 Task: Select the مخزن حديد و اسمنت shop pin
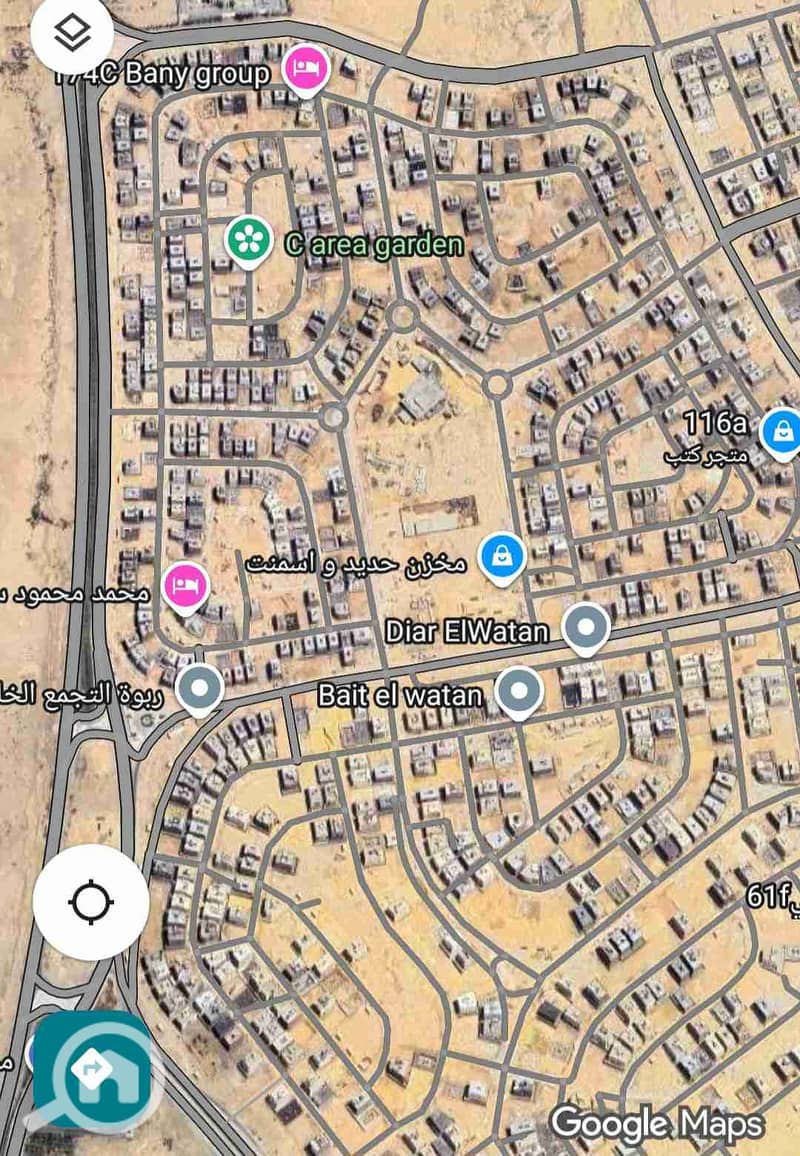click(502, 557)
